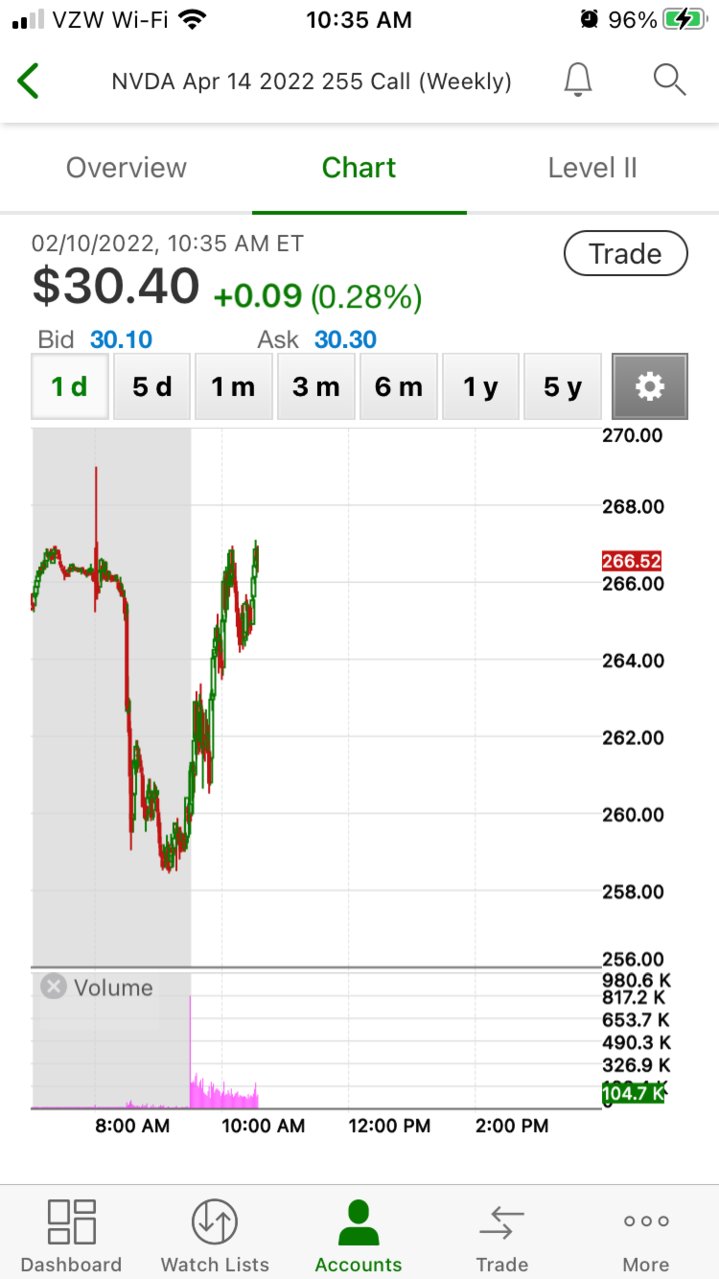Screen dimensions: 719x1279
Task: Select the 6 m chart range
Action: point(398,386)
